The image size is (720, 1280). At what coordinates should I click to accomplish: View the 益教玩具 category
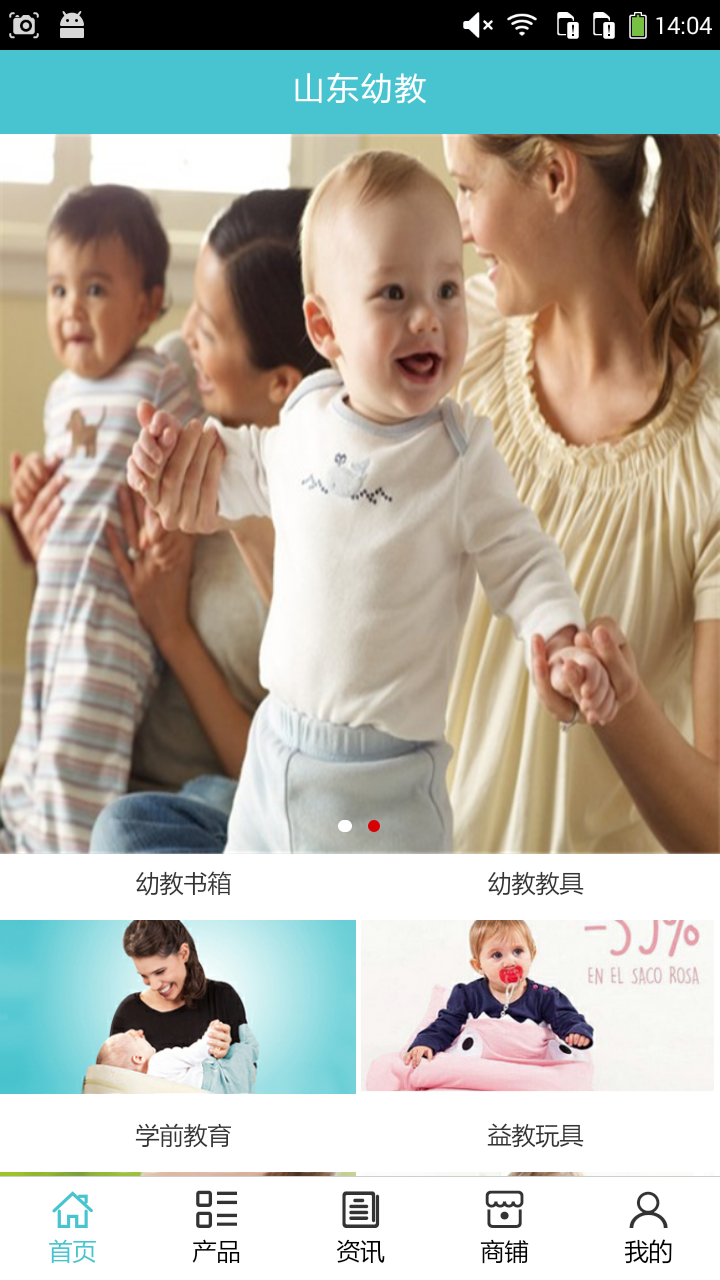tap(536, 1136)
